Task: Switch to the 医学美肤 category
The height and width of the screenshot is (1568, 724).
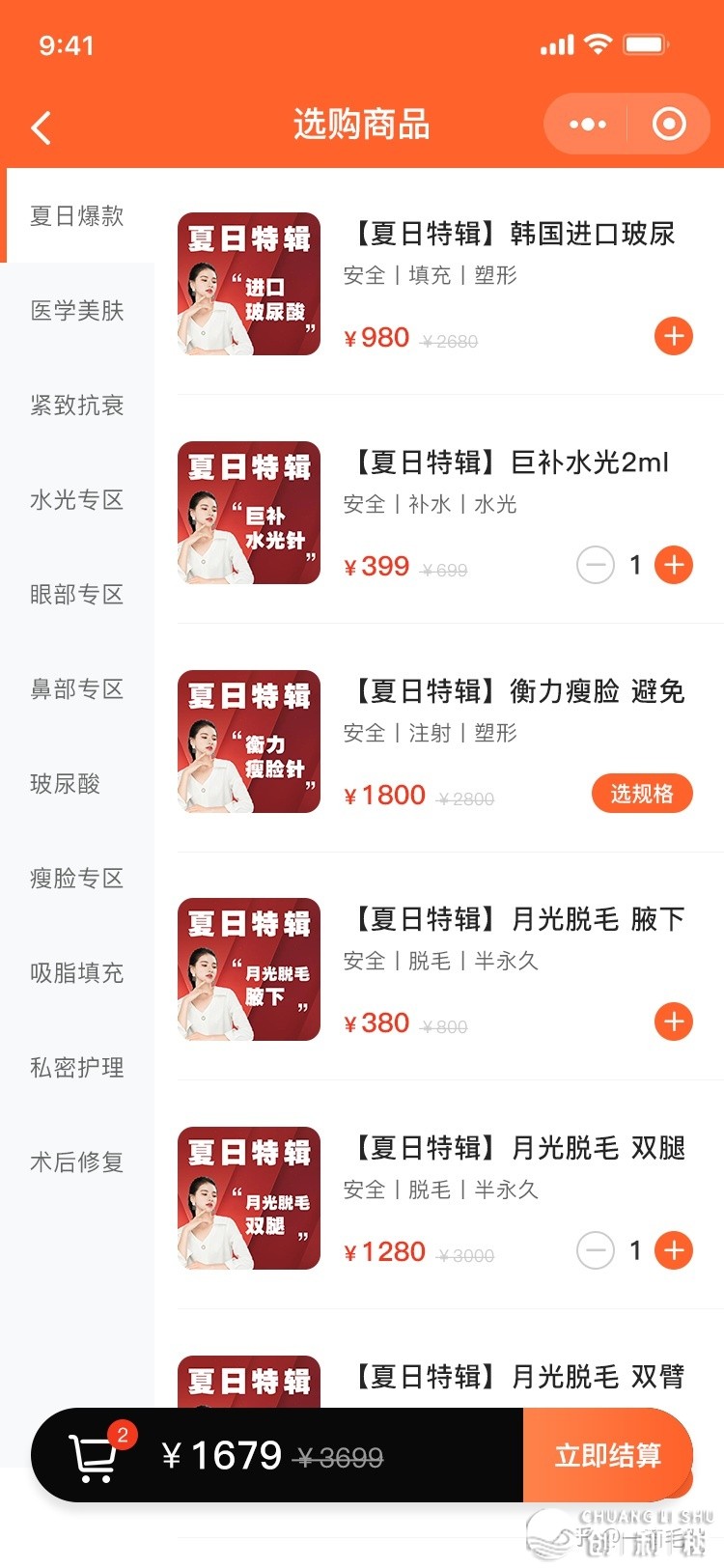Action: 77,310
